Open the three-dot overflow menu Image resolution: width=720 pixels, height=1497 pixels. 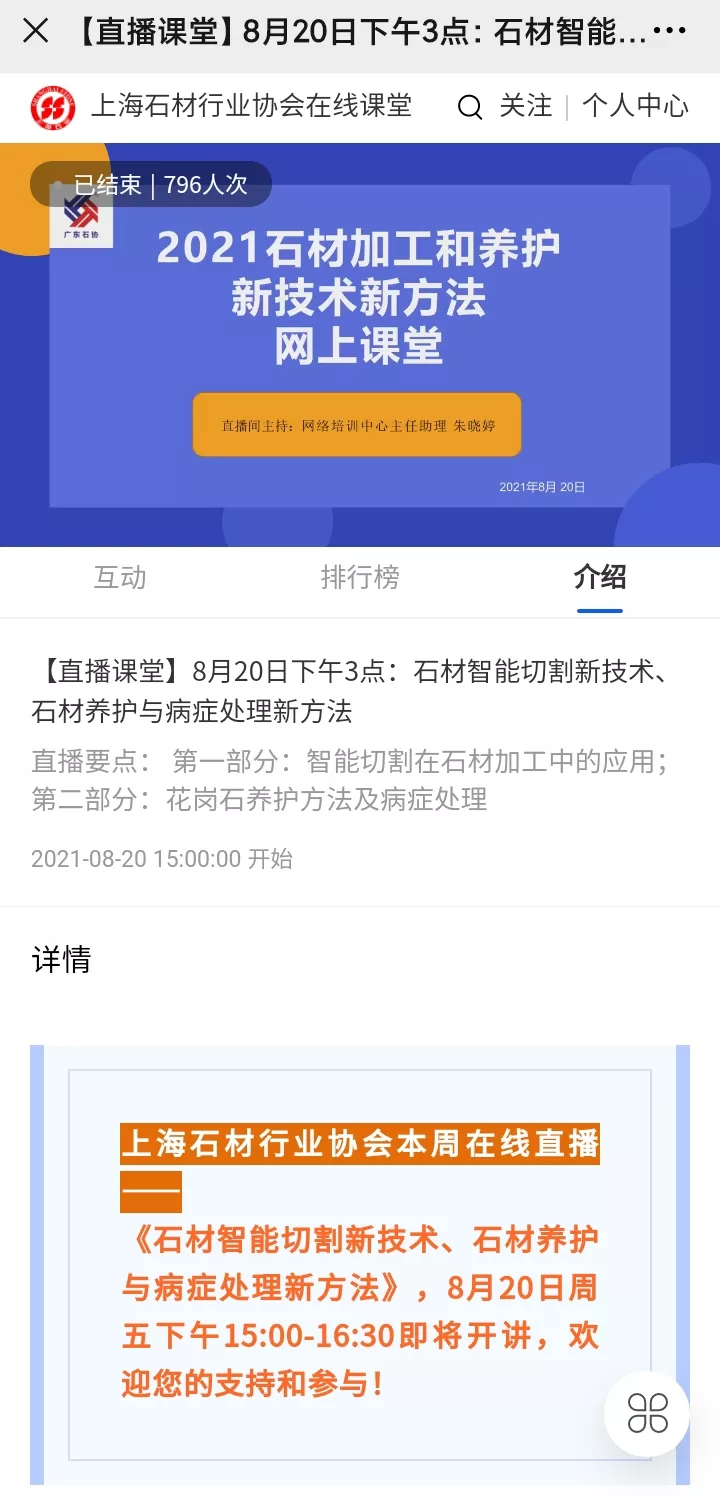point(669,32)
